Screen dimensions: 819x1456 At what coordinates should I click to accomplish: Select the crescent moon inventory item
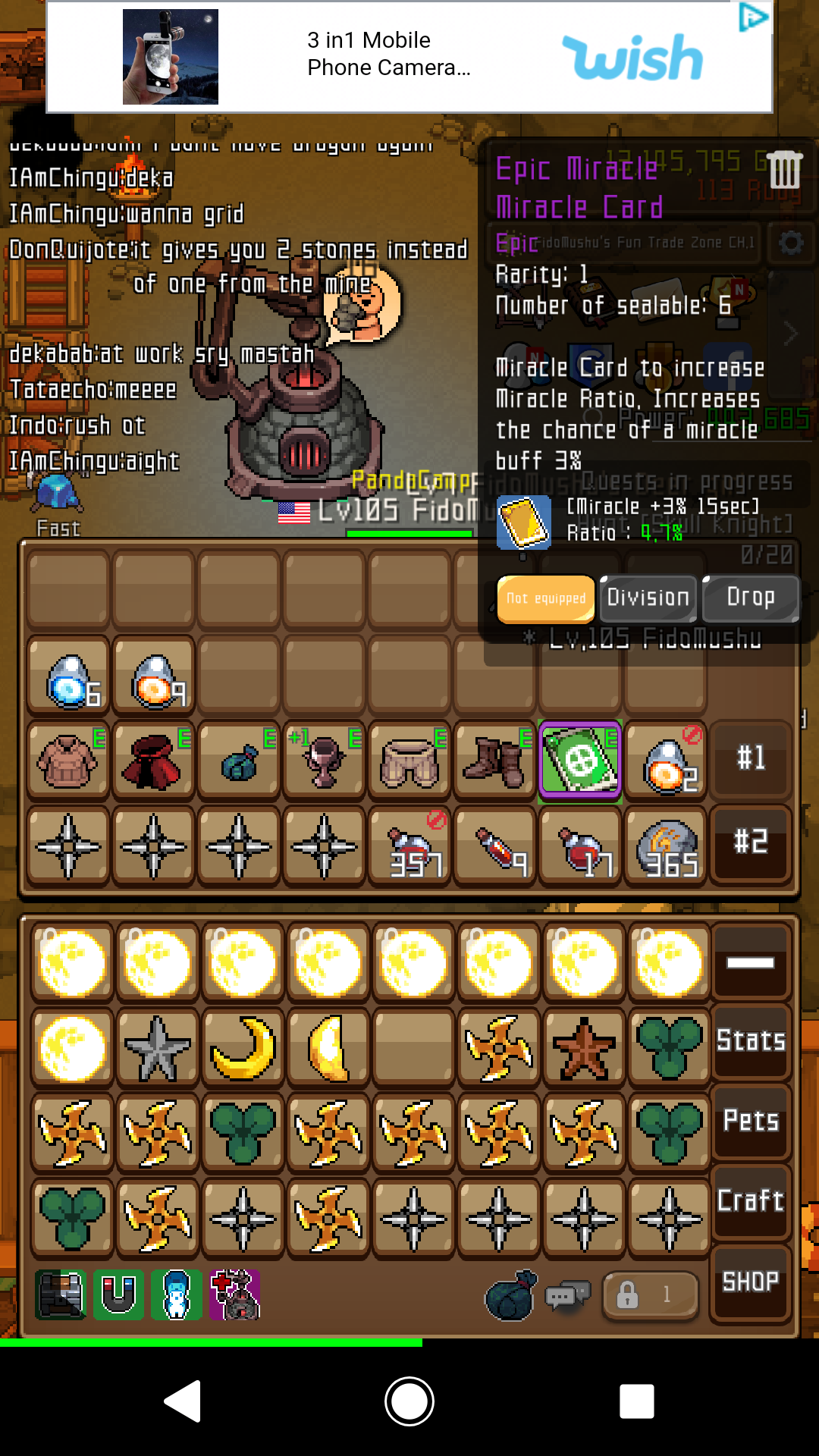[x=243, y=1048]
